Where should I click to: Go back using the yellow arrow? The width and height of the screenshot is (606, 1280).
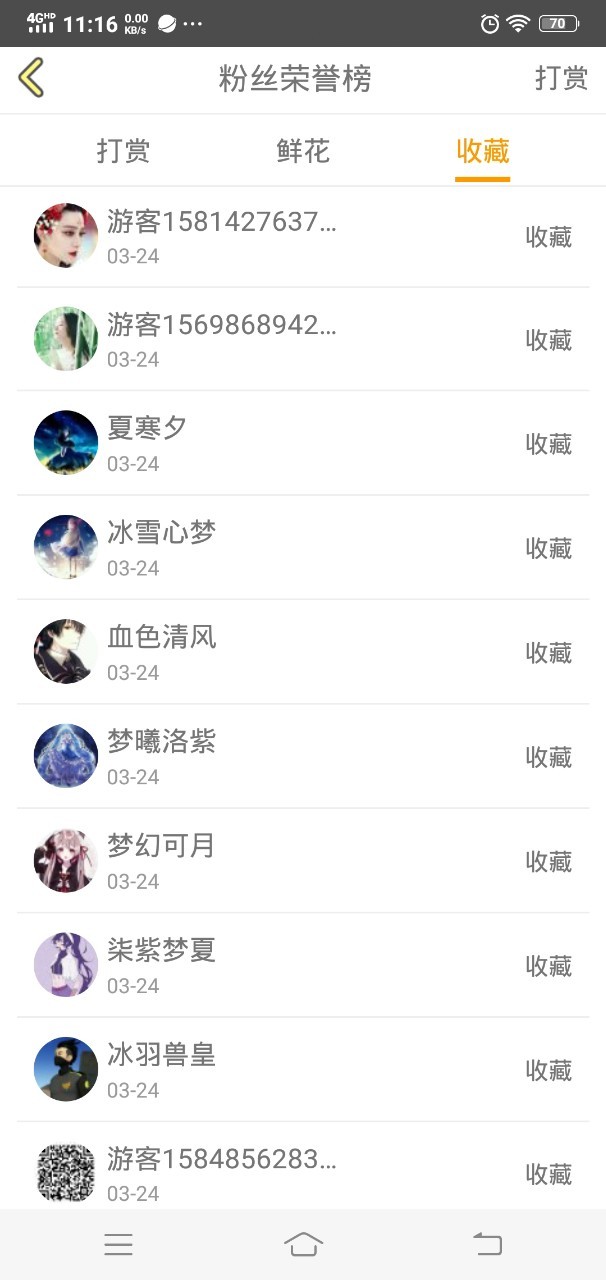tap(32, 78)
